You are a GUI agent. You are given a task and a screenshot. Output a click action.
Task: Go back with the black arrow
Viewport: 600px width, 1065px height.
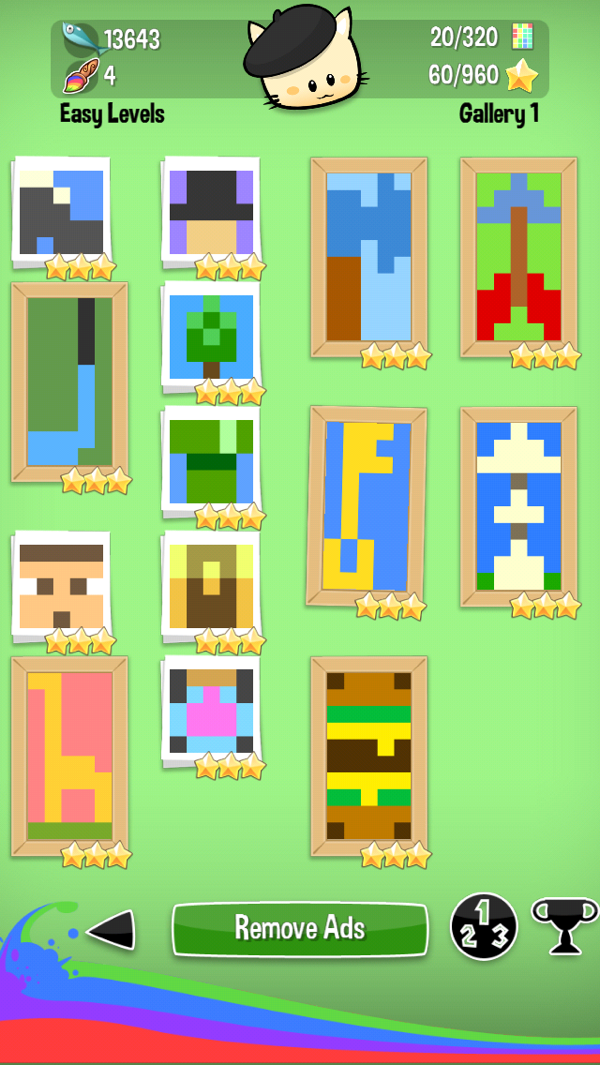pos(111,931)
